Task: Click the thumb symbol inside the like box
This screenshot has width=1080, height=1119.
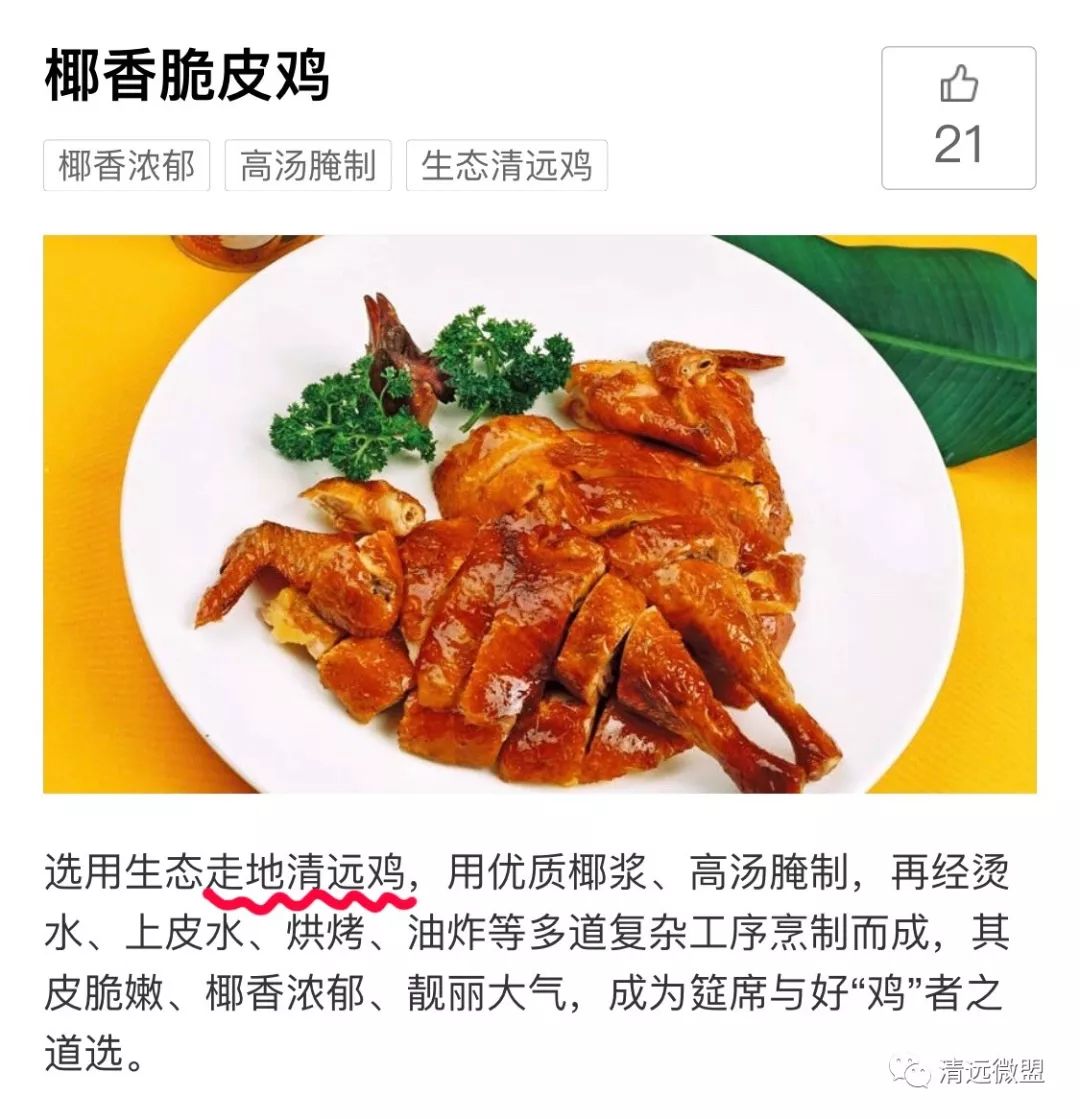Action: click(x=957, y=85)
